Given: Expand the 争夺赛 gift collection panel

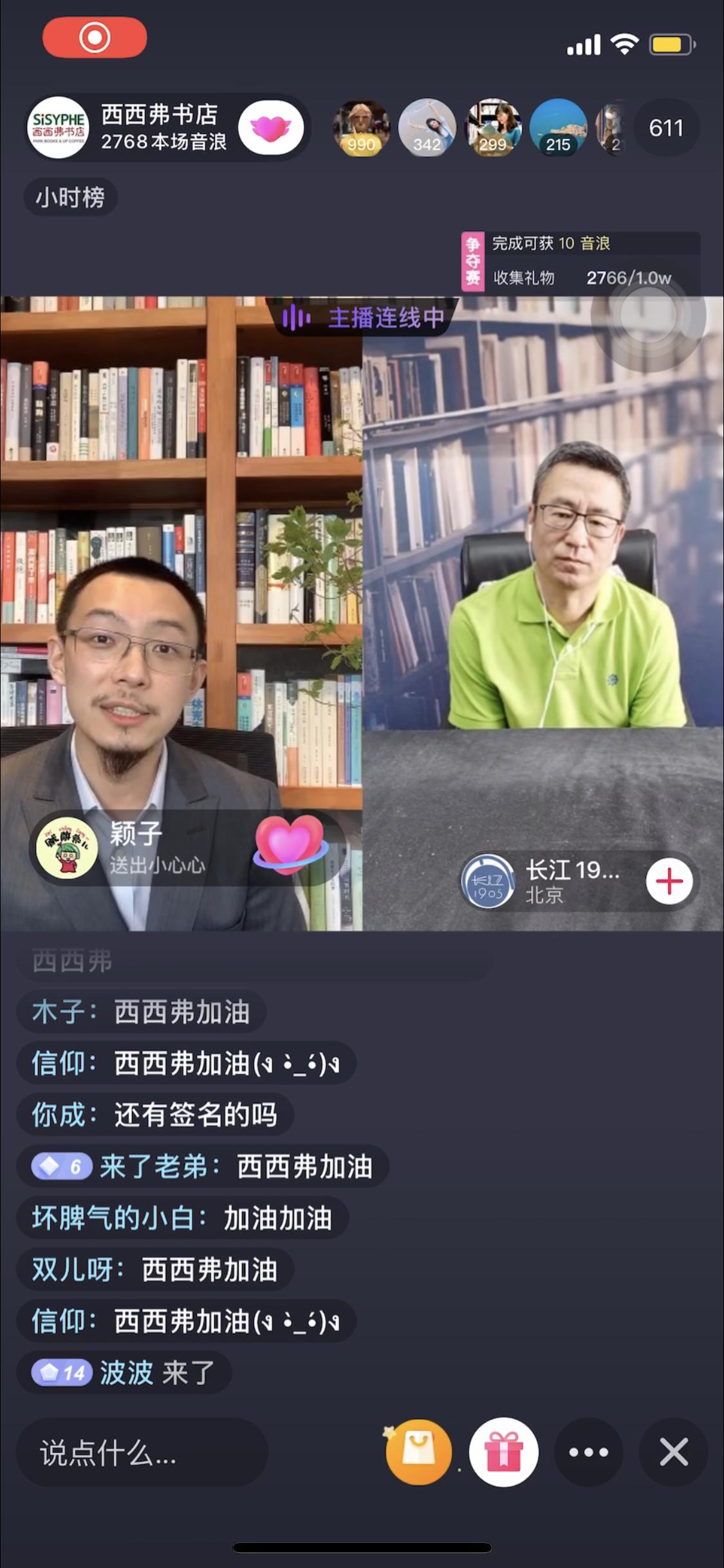Looking at the screenshot, I should click(x=472, y=261).
